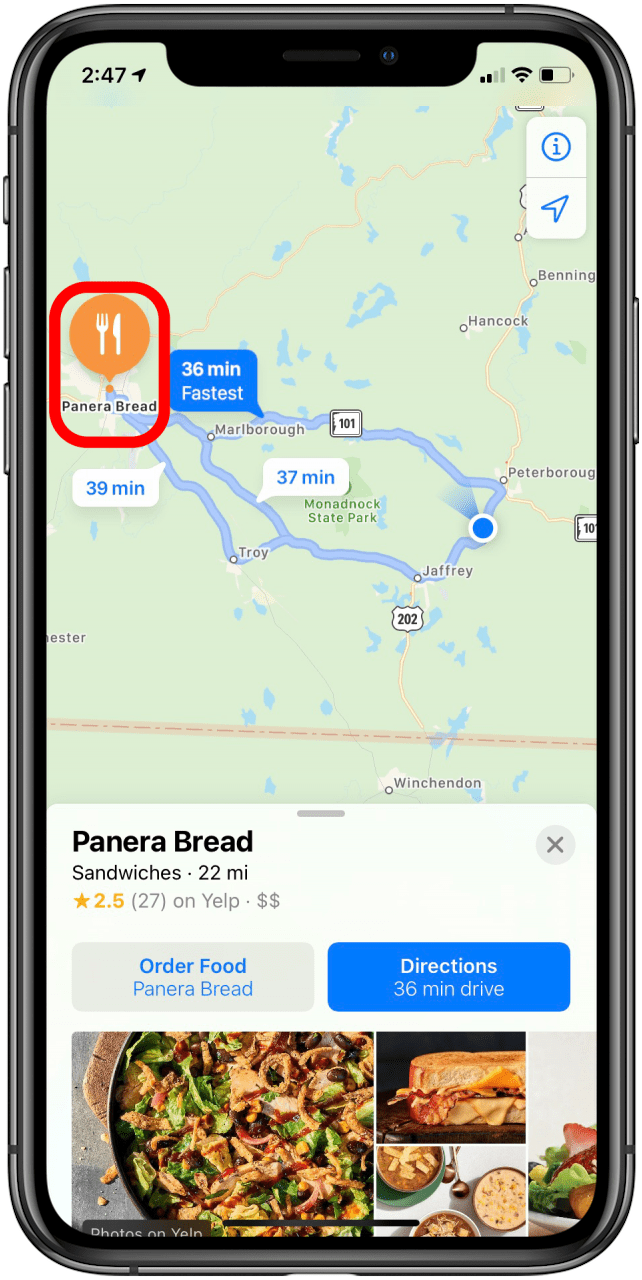Screen dimensions: 642x1280
Task: Close the Panera Bread place card
Action: pyautogui.click(x=555, y=845)
